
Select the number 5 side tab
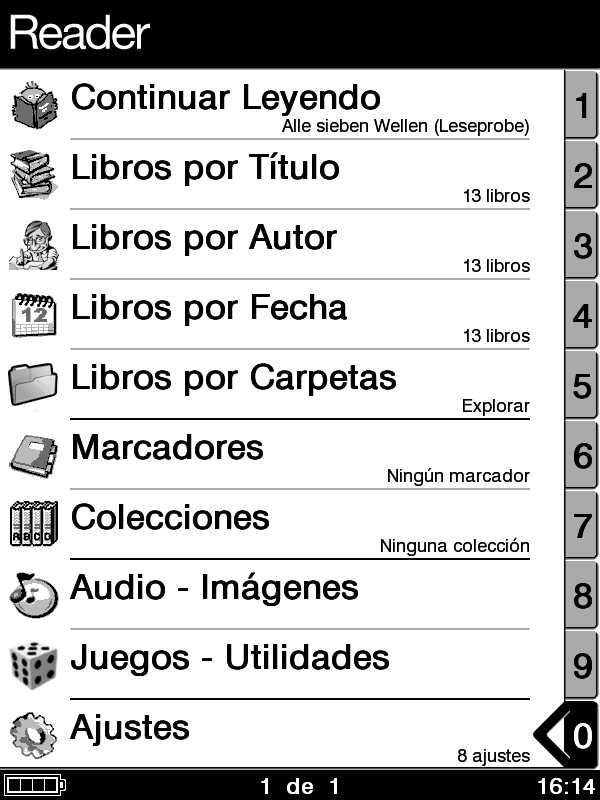pyautogui.click(x=582, y=385)
